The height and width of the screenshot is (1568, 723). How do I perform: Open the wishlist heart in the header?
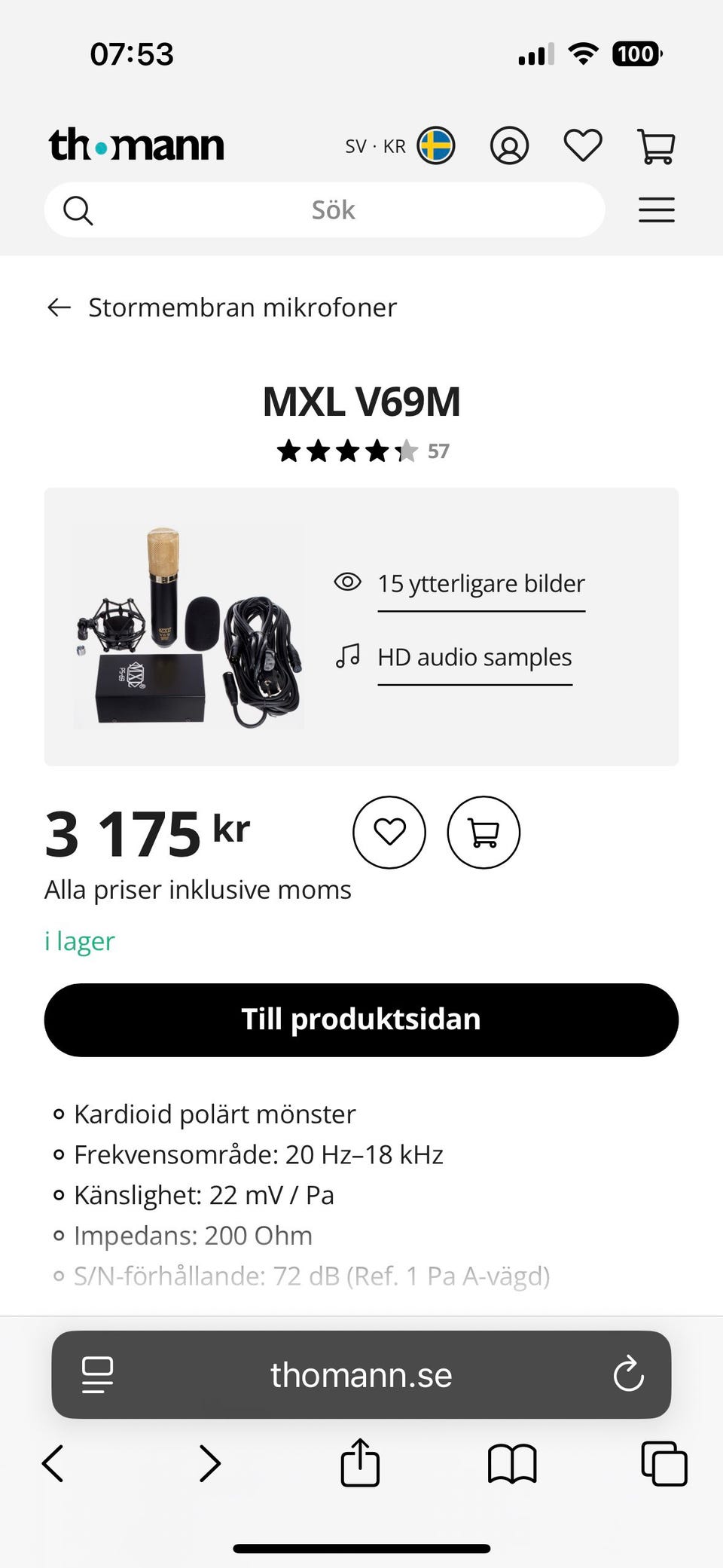point(583,145)
